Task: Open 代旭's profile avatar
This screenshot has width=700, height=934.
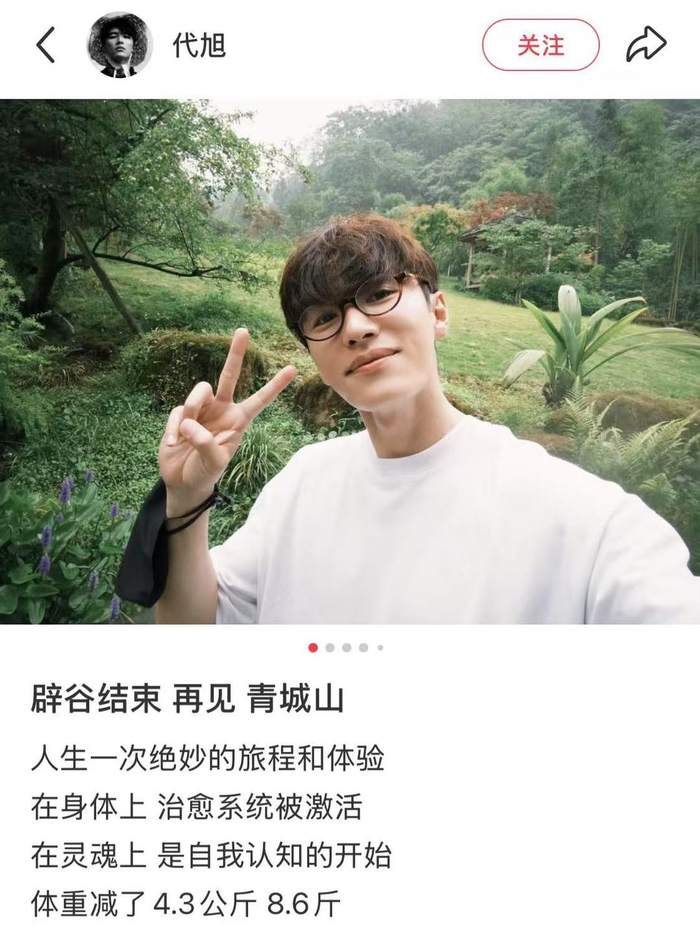Action: point(120,45)
